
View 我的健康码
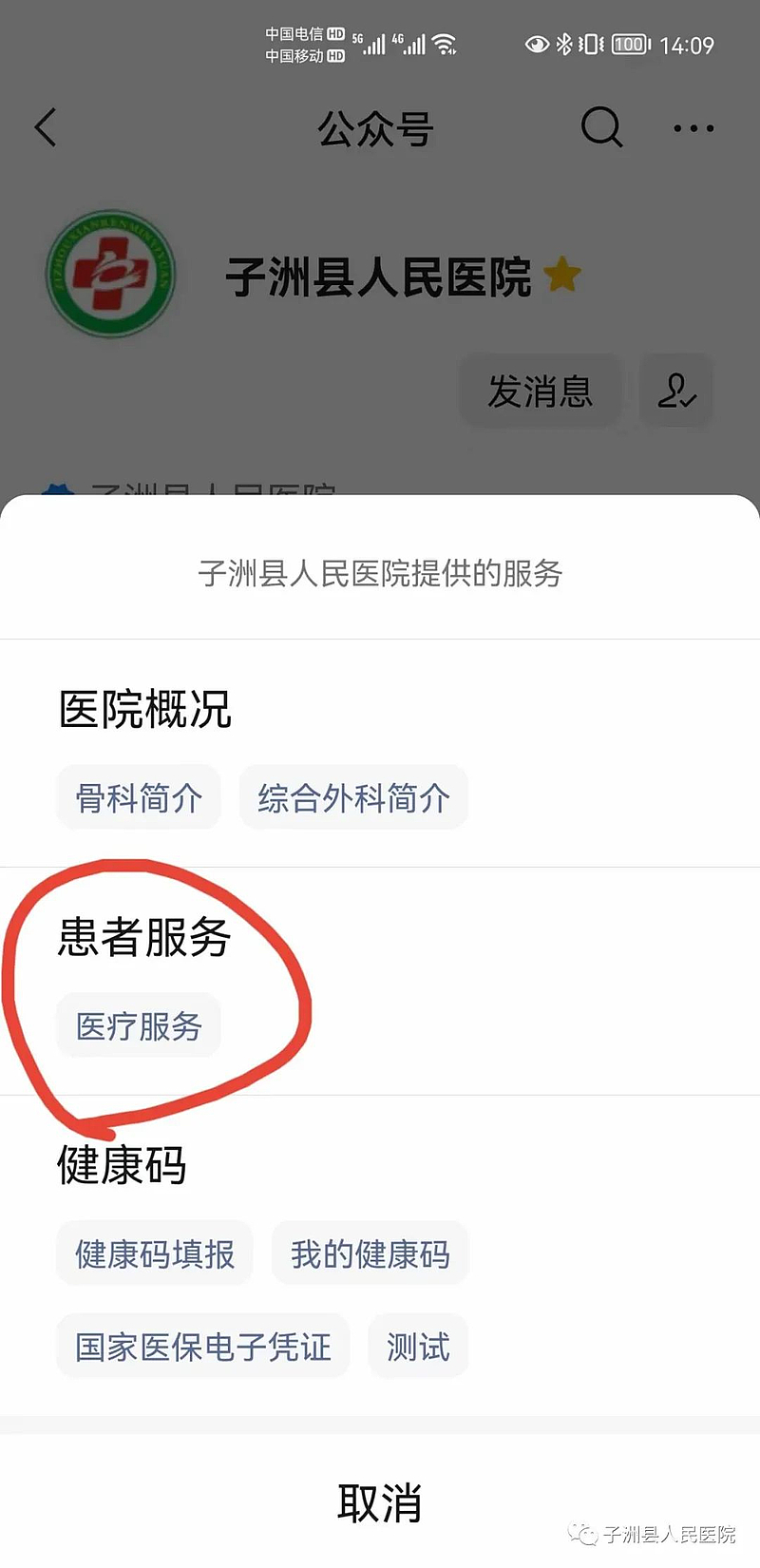pyautogui.click(x=370, y=1254)
